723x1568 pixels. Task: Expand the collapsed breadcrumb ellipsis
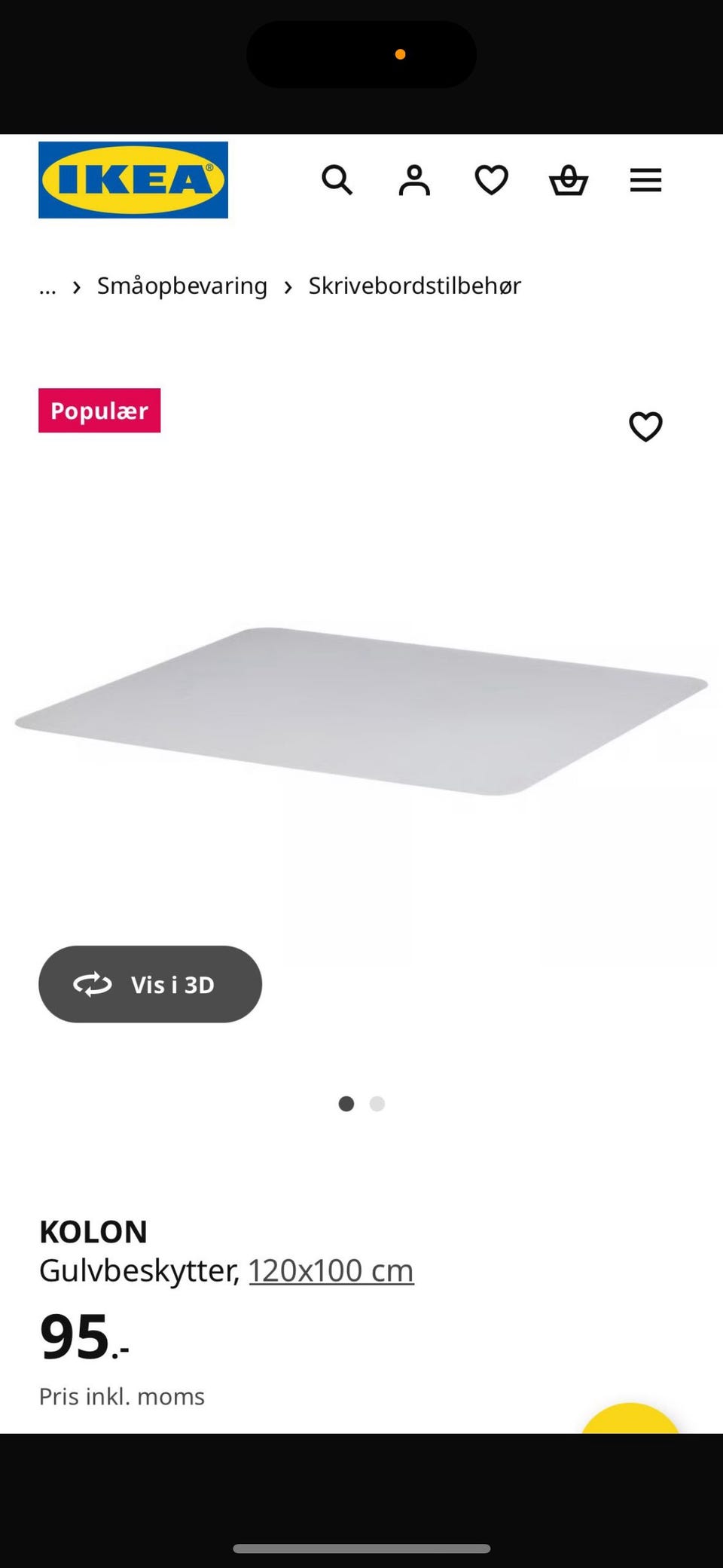point(47,286)
